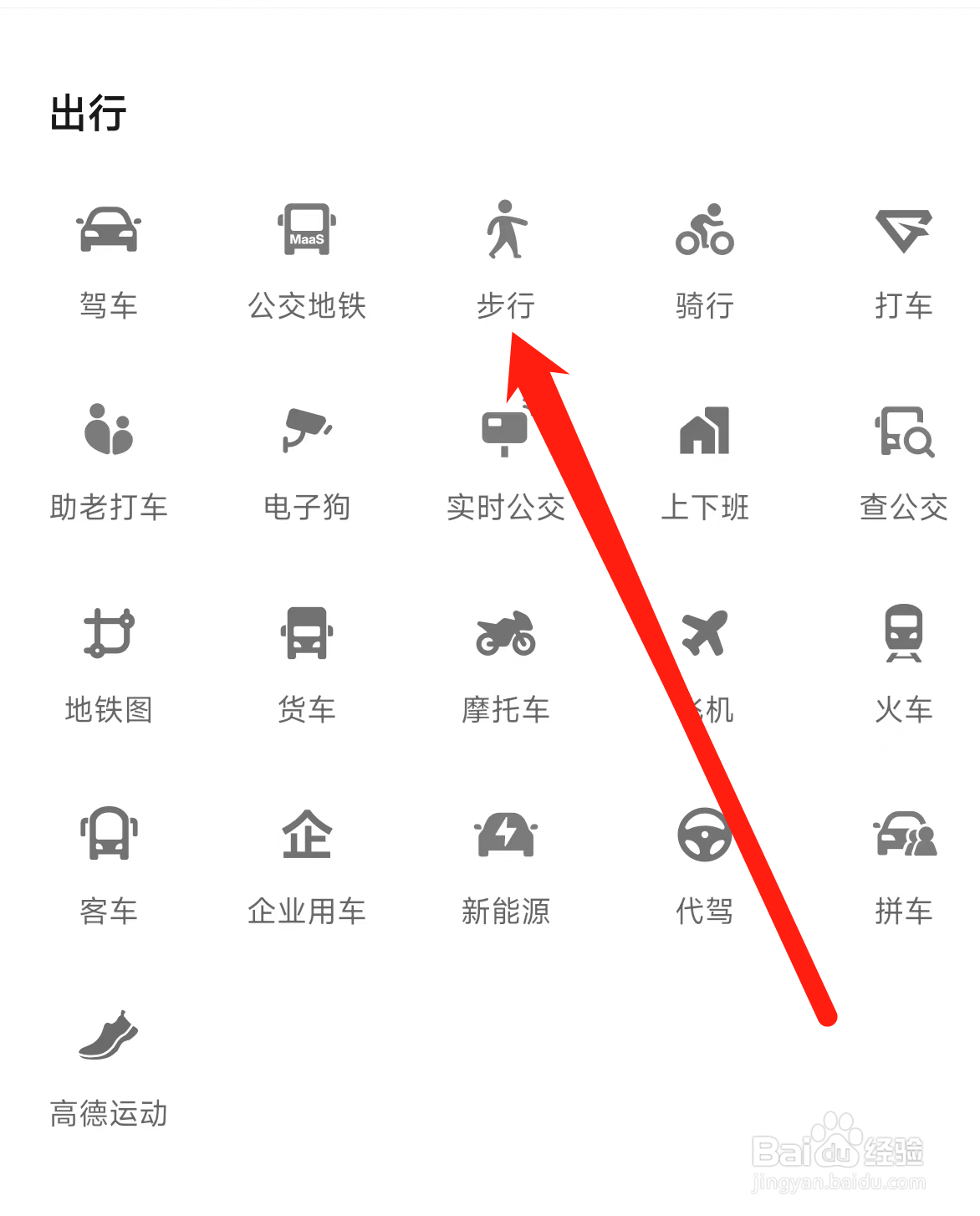Image resolution: width=980 pixels, height=1216 pixels.
Task: Select the 火车 train ticket icon
Action: pyautogui.click(x=903, y=636)
